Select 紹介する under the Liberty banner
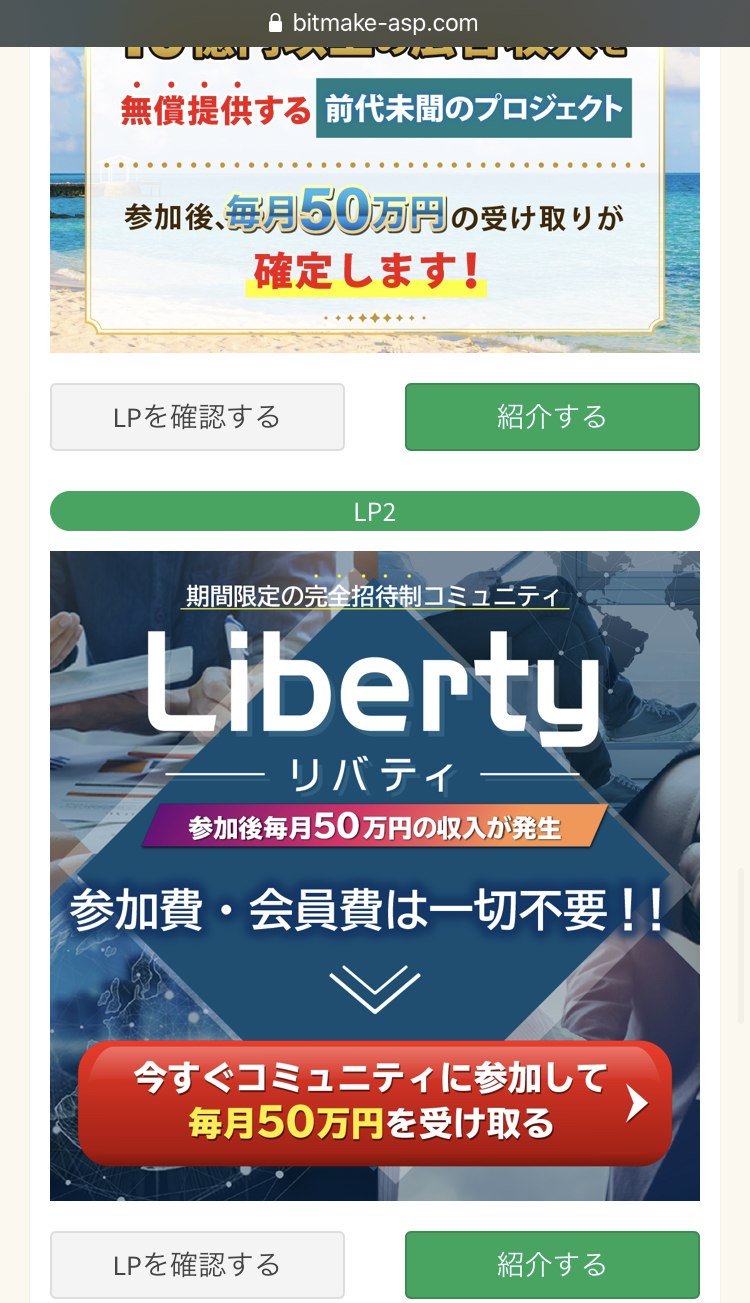 (x=552, y=1265)
